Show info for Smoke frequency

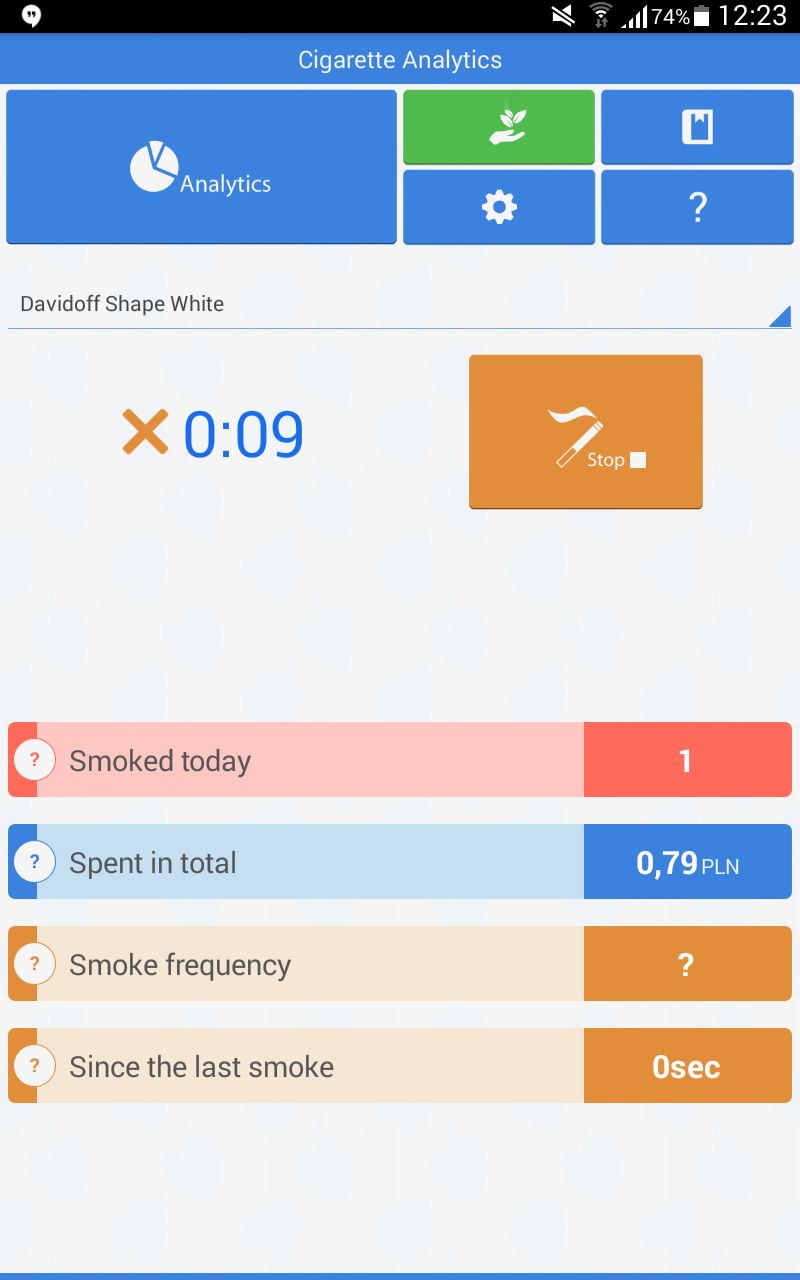pyautogui.click(x=35, y=964)
